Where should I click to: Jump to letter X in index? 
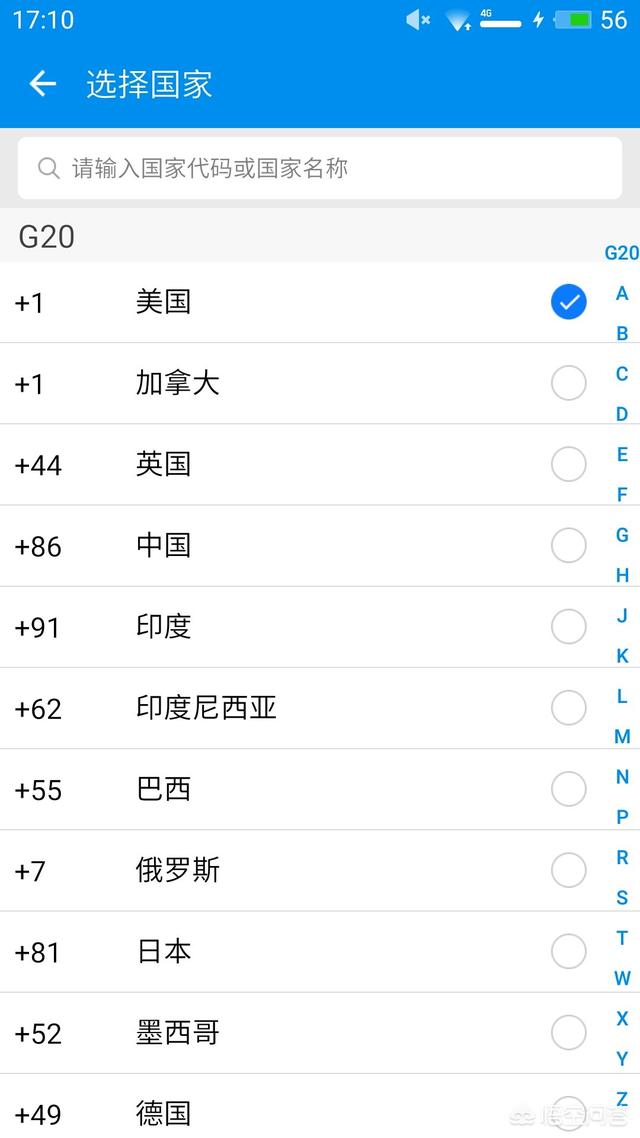(622, 1018)
